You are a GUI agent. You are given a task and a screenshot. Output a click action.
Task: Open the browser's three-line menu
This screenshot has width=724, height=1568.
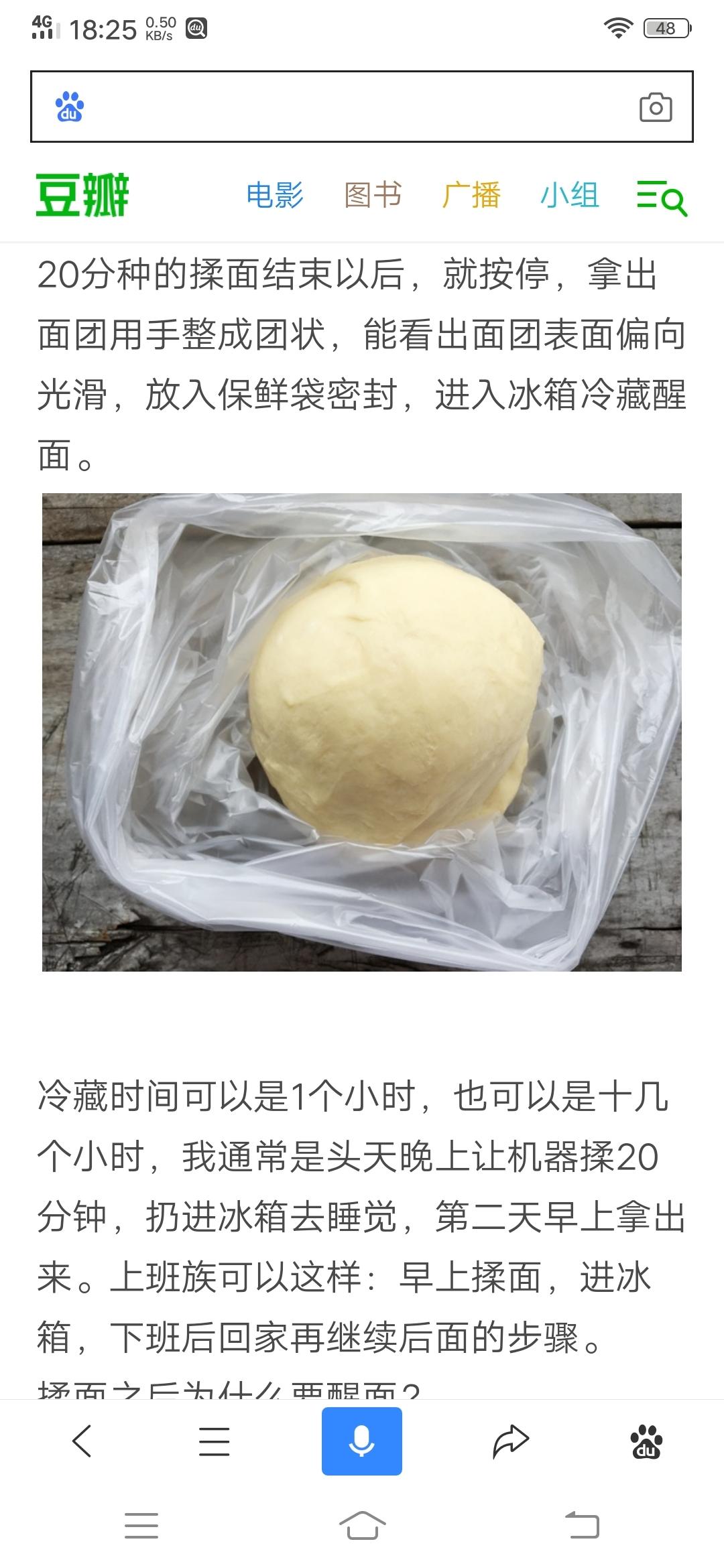[215, 1441]
